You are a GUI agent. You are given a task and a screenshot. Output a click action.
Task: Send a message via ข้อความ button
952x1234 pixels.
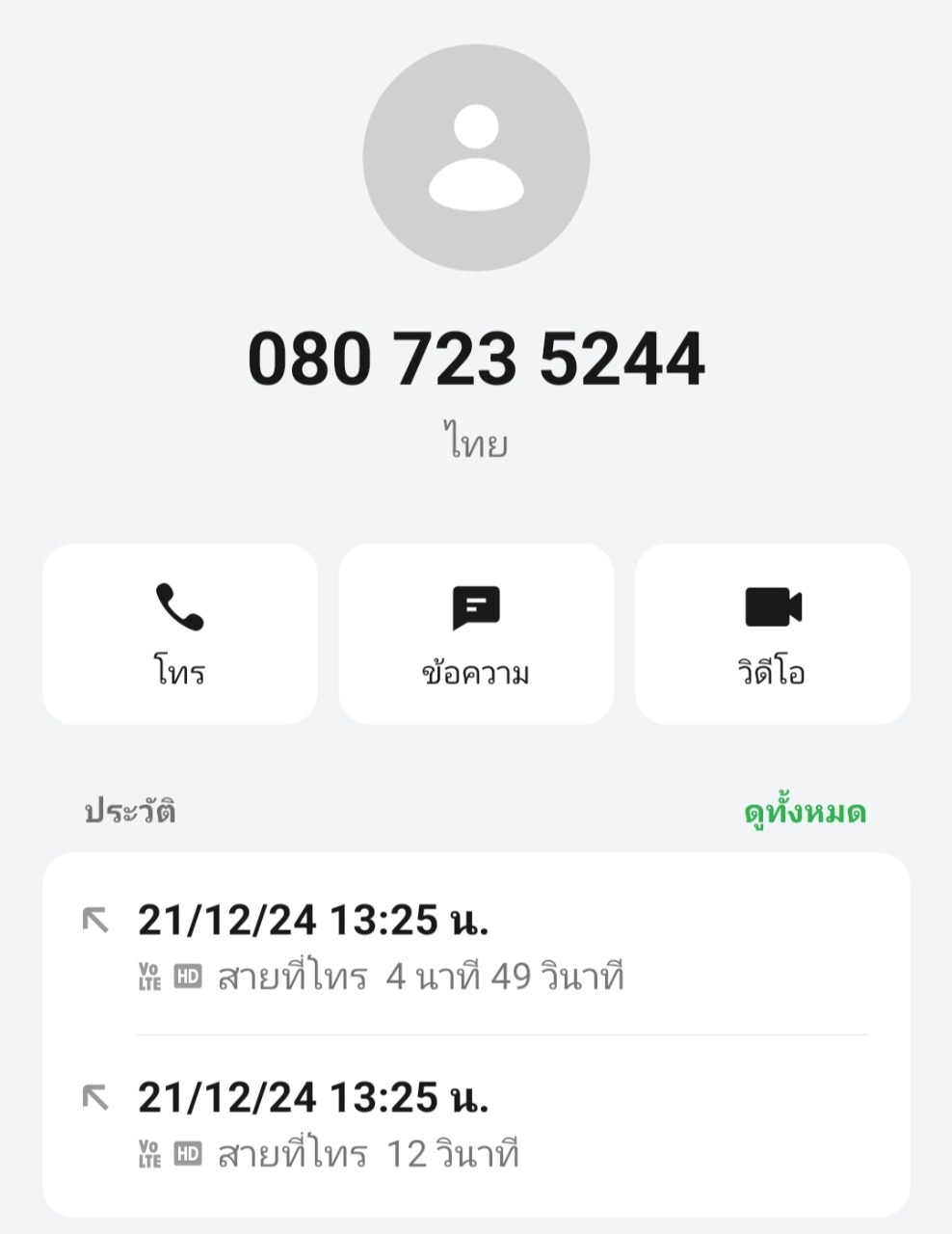[x=476, y=633]
